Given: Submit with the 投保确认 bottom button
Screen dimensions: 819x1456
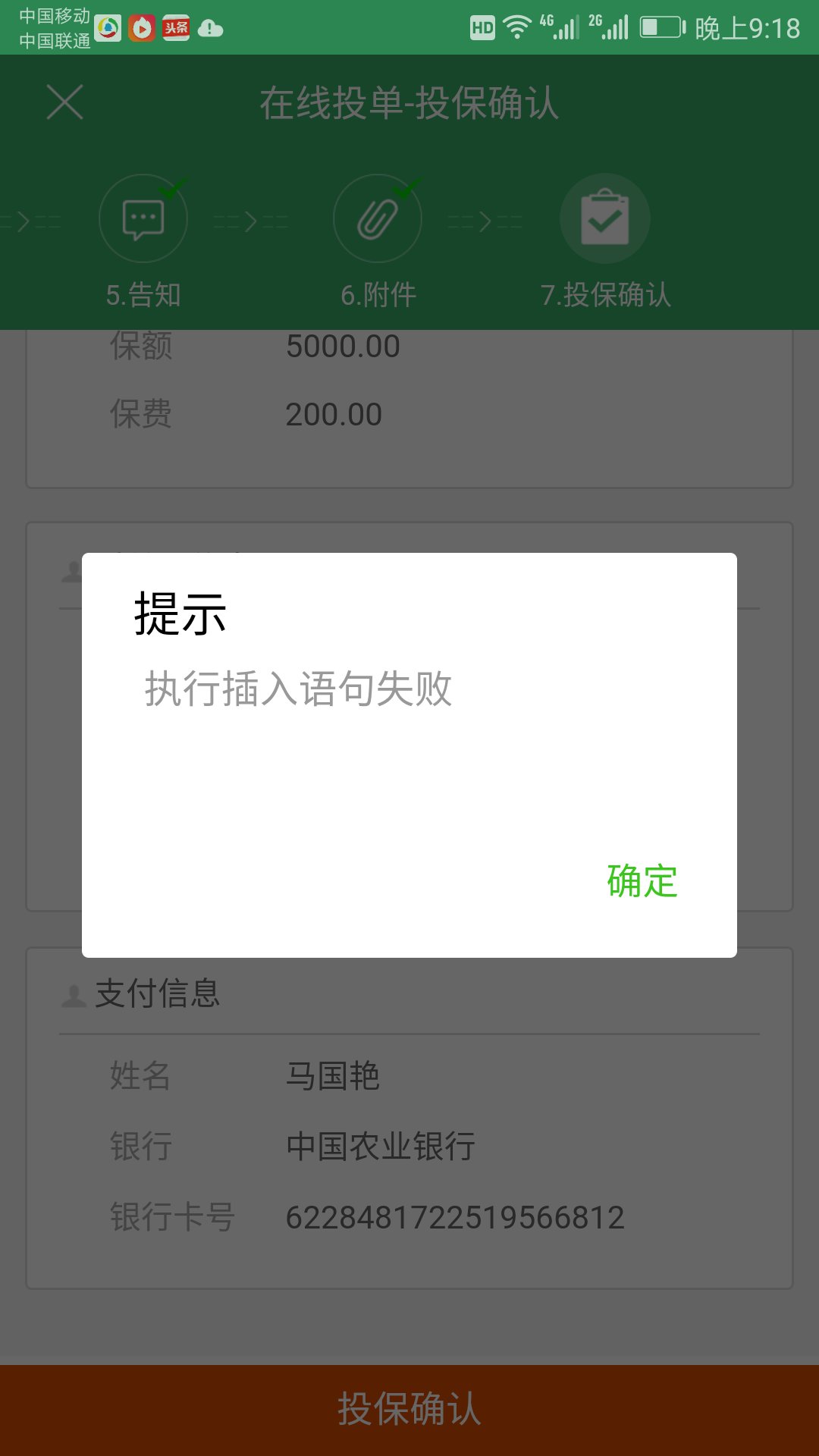Looking at the screenshot, I should [409, 1409].
